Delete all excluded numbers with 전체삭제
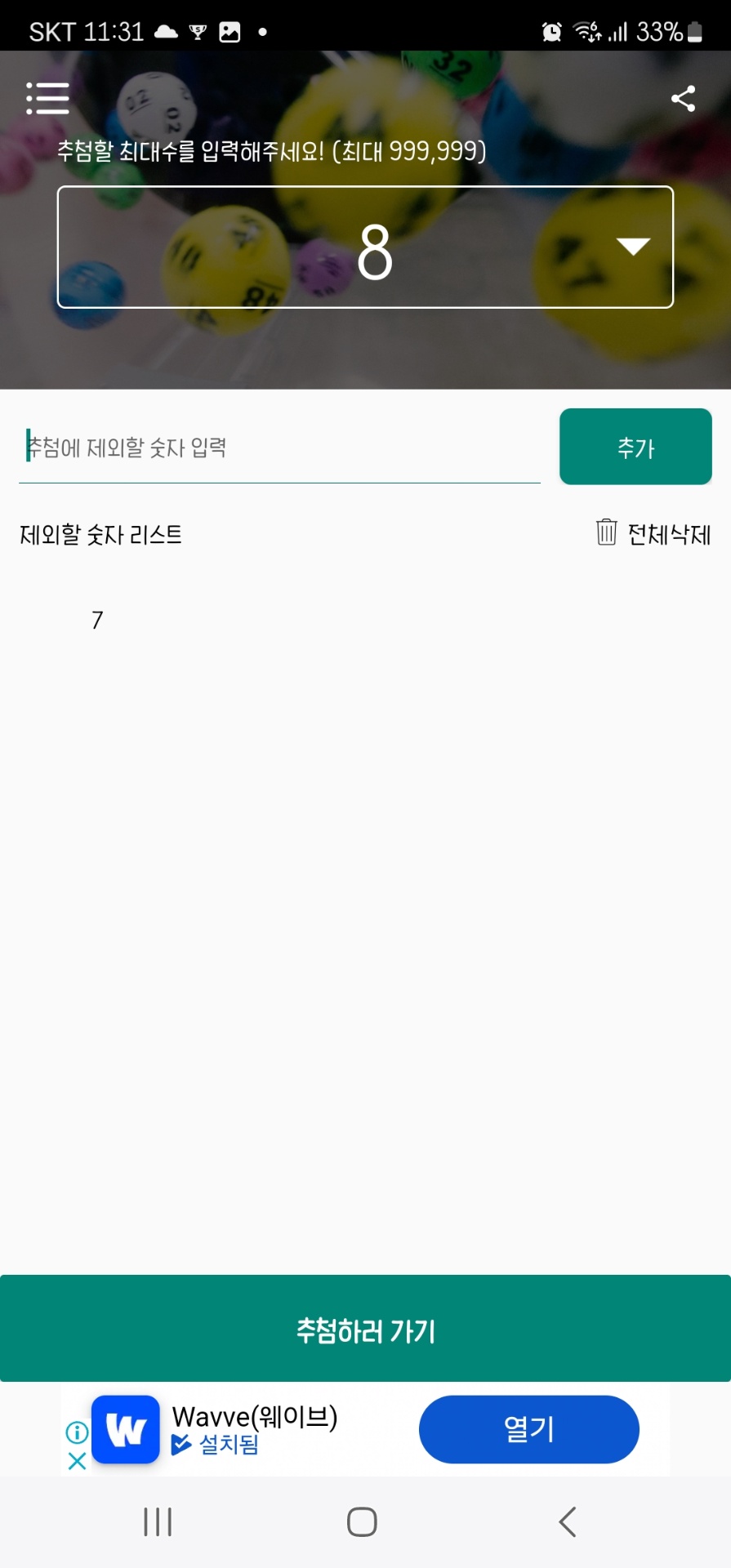The height and width of the screenshot is (1568, 731). [653, 533]
